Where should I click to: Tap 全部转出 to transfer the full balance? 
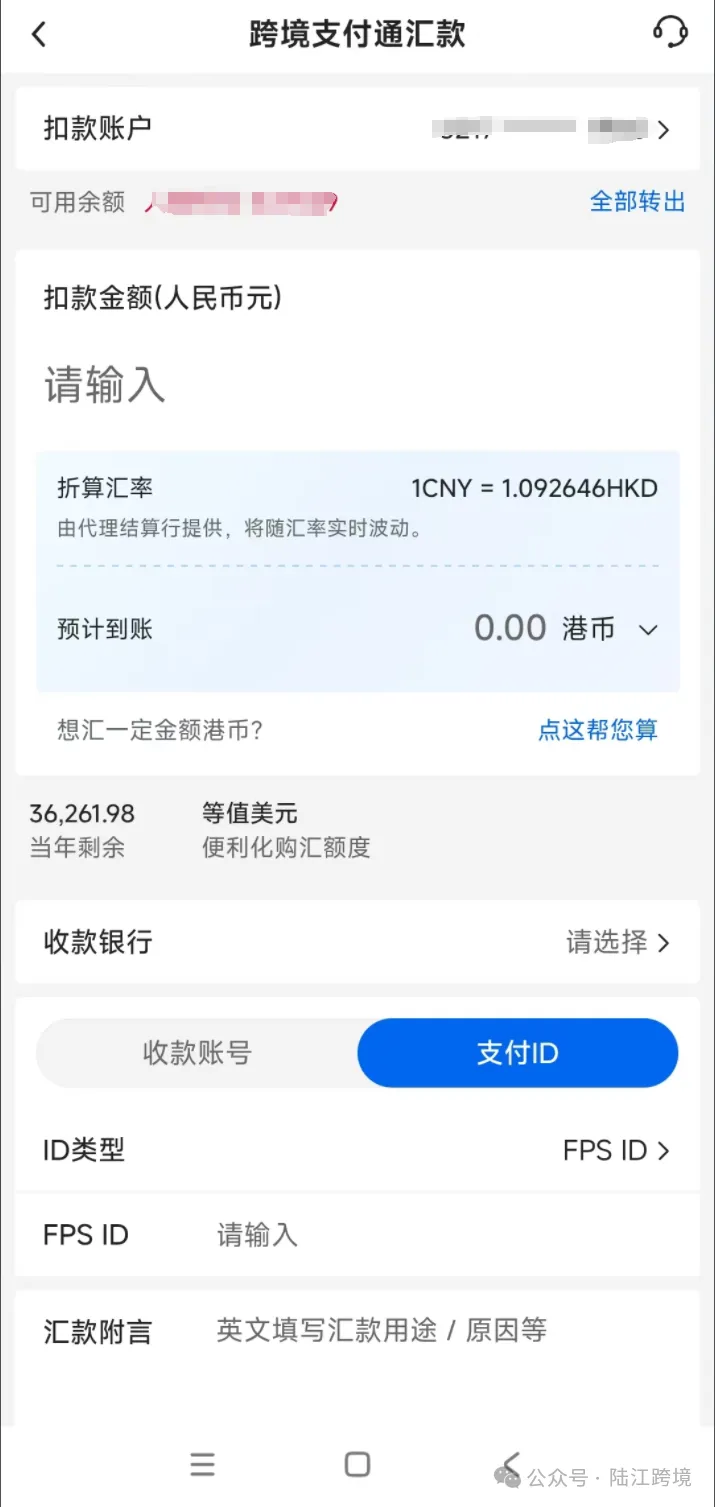637,201
